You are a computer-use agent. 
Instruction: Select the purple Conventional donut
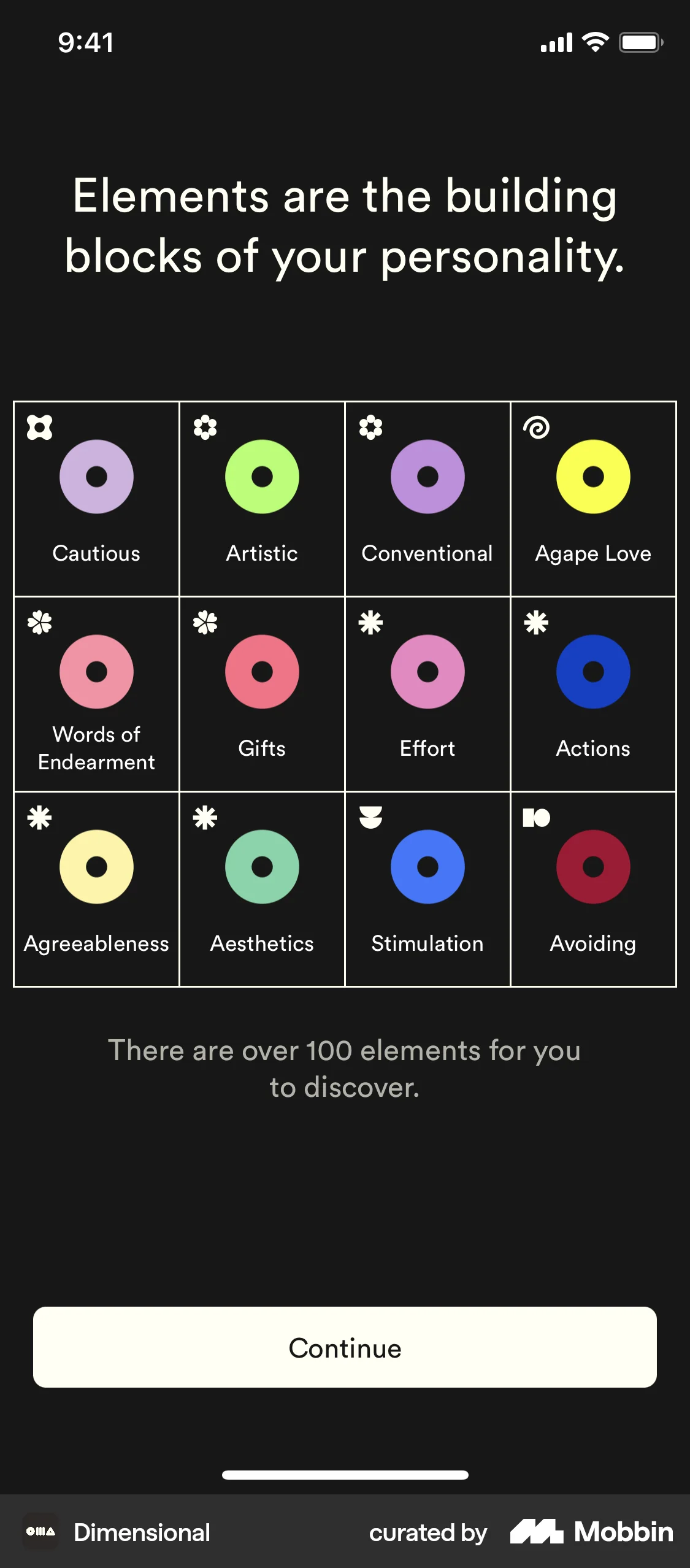coord(428,476)
